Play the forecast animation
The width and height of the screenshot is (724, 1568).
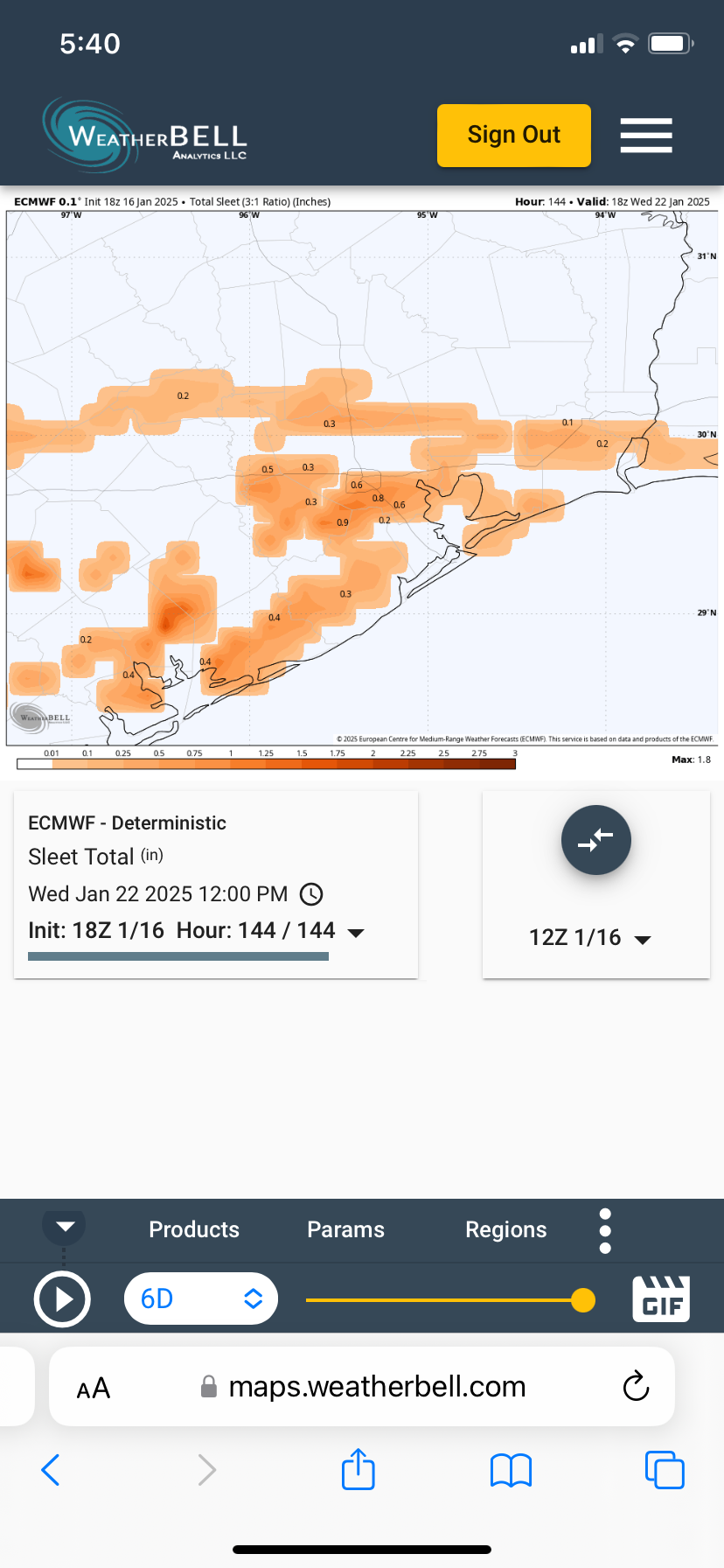[x=62, y=1299]
